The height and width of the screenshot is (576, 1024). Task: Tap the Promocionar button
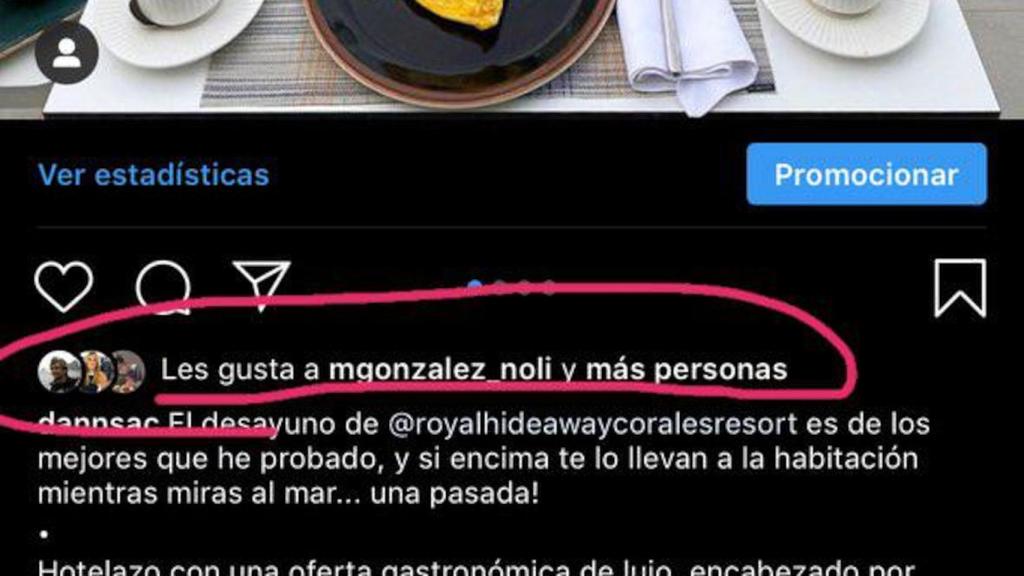pos(866,174)
